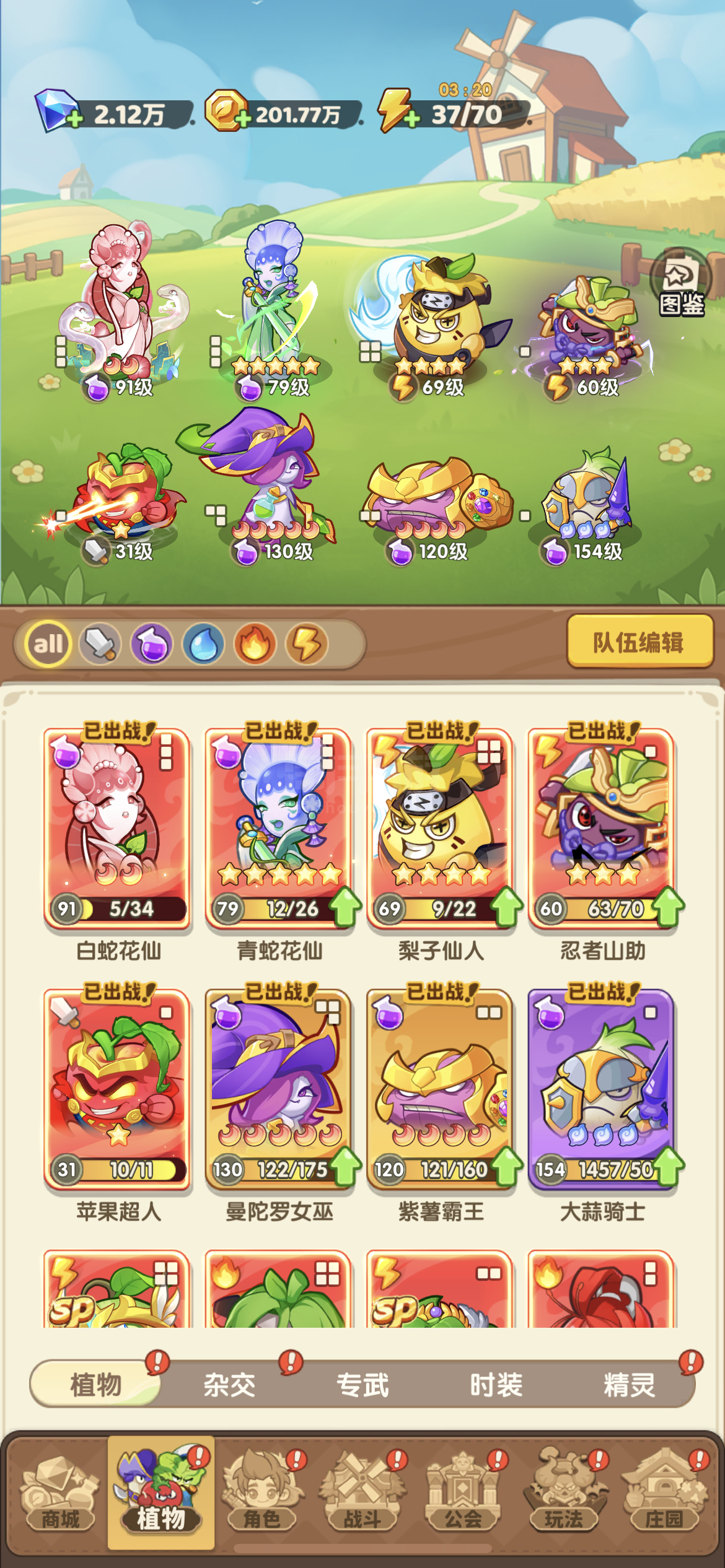The height and width of the screenshot is (1568, 725).
Task: Open the 曼陀罗女巫 plant card
Action: point(279,1090)
